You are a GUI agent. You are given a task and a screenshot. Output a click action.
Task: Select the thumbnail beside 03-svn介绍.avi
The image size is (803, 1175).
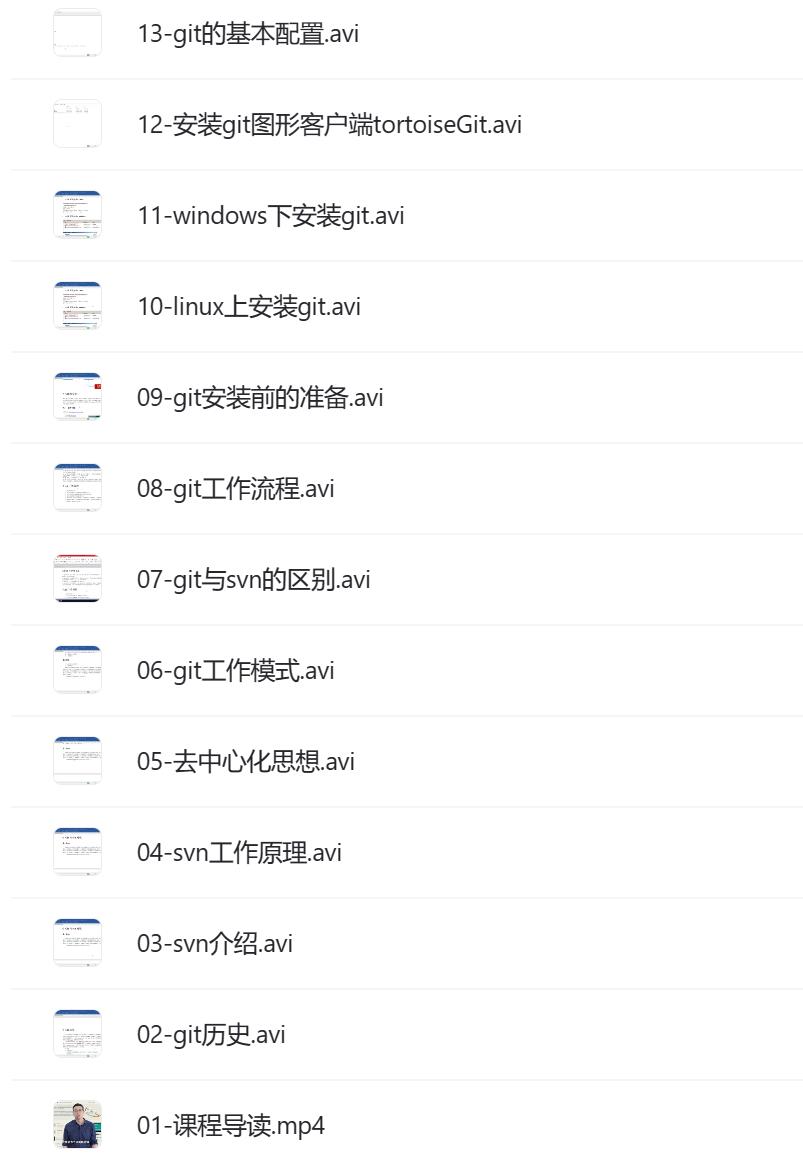pyautogui.click(x=77, y=942)
